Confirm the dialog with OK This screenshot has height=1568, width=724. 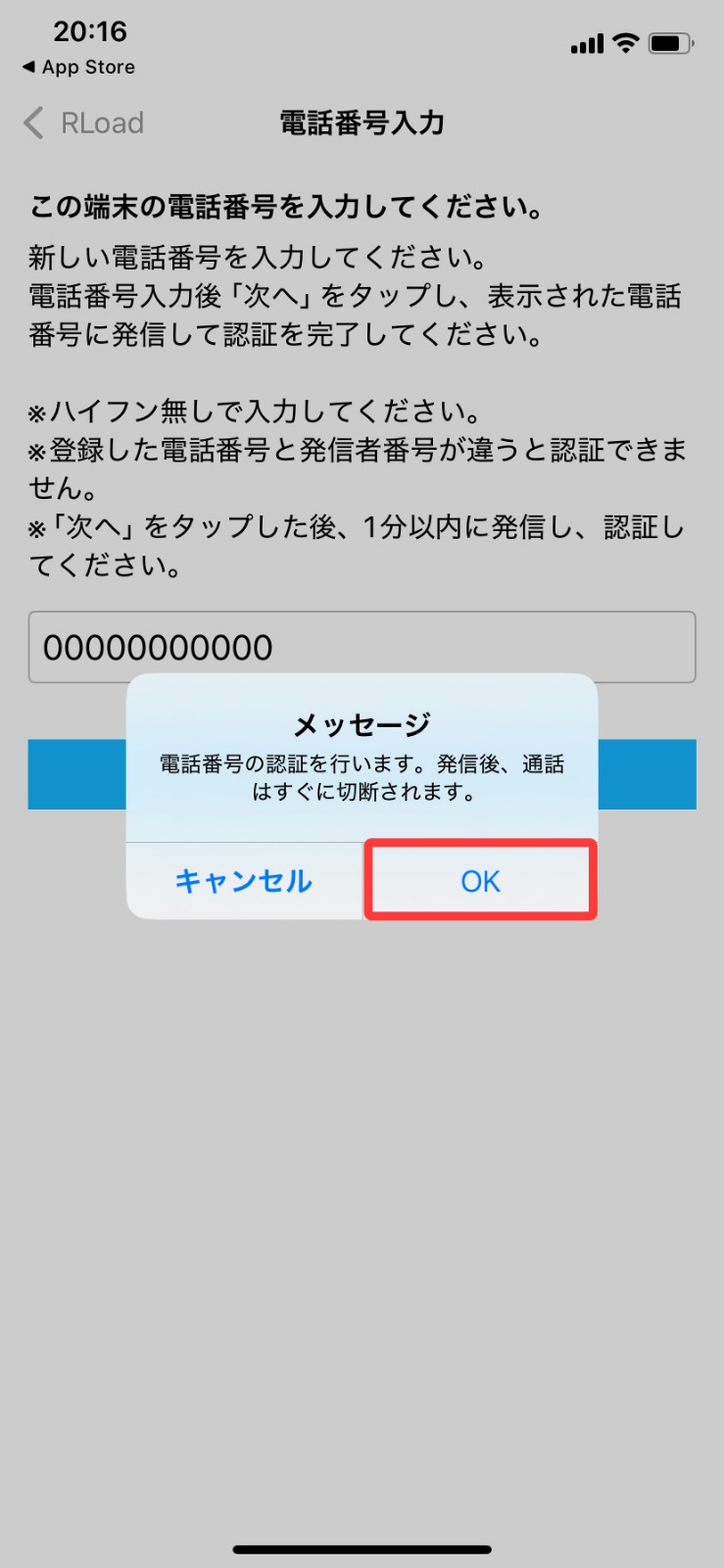[x=480, y=880]
